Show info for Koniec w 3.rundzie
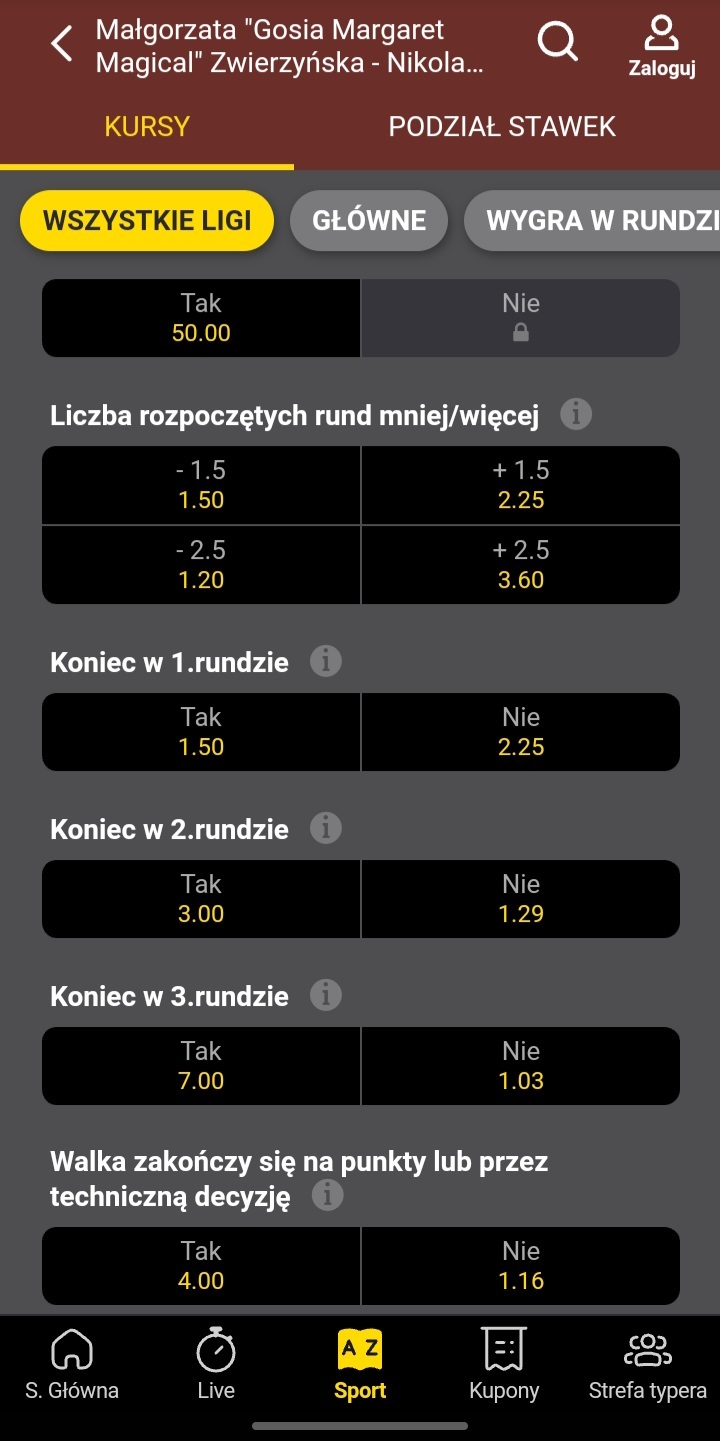Screen dimensions: 720x1441 coord(325,995)
